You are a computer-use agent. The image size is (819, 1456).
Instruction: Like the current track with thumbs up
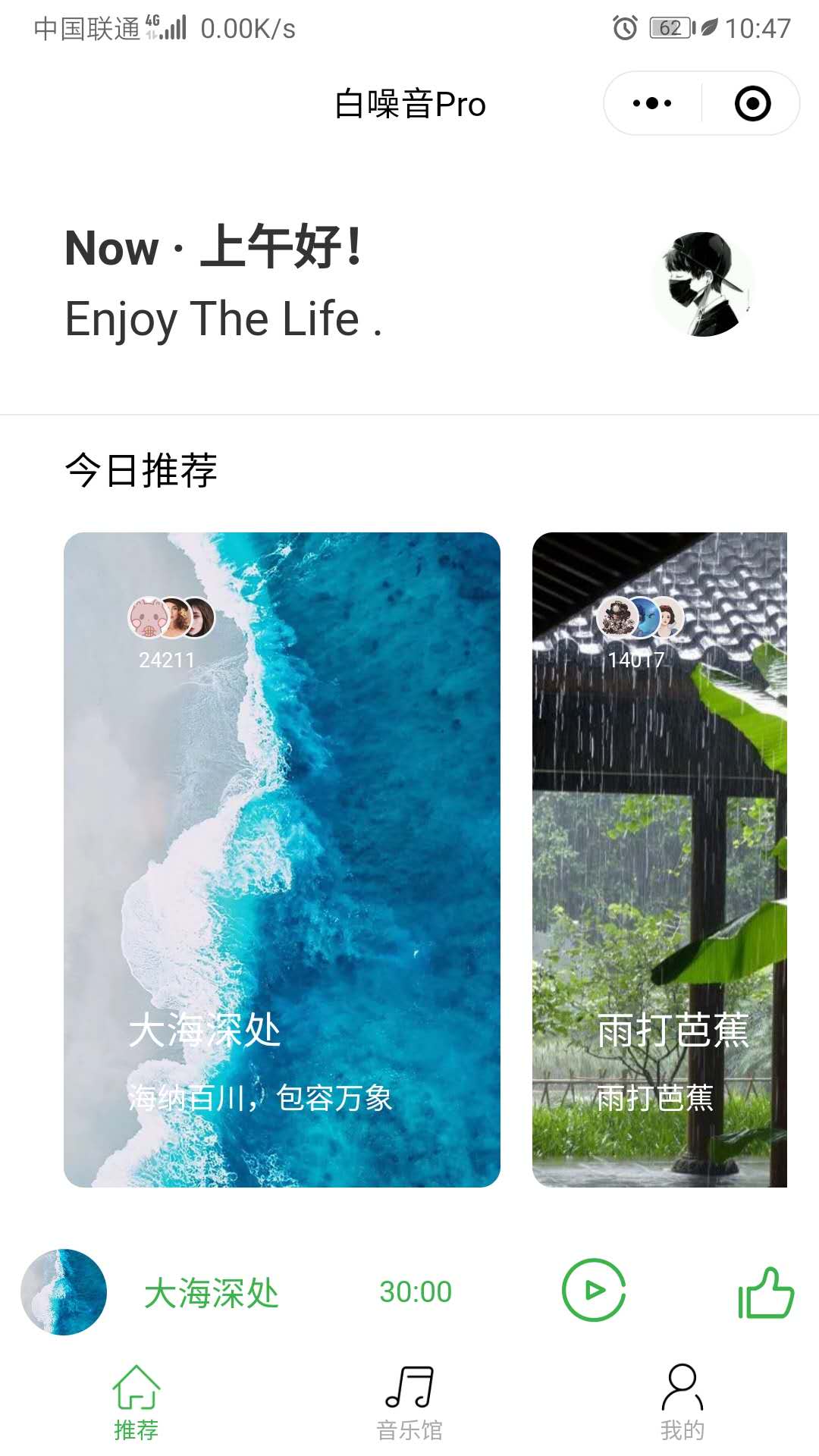point(766,1293)
